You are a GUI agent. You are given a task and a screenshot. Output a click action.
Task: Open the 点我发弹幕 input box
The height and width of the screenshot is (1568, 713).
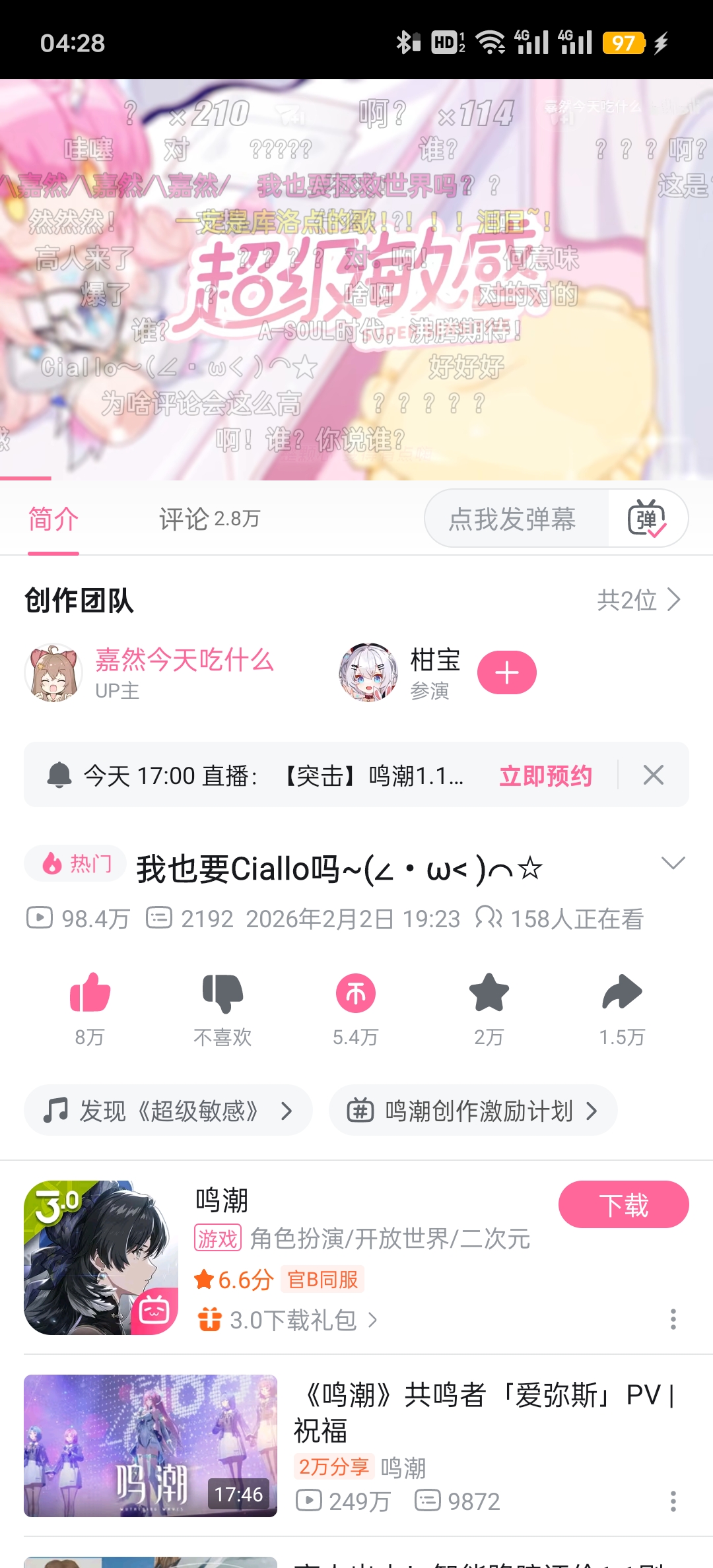[512, 519]
